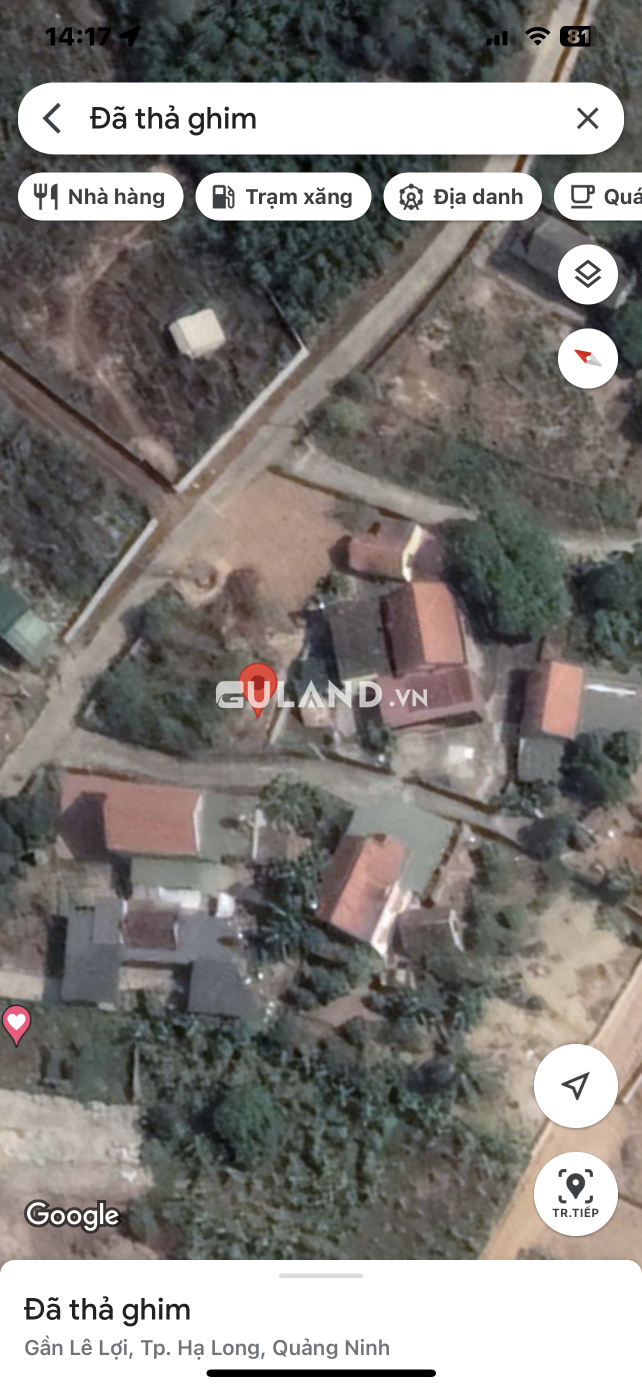Open the saved heart place marker

click(x=16, y=1024)
